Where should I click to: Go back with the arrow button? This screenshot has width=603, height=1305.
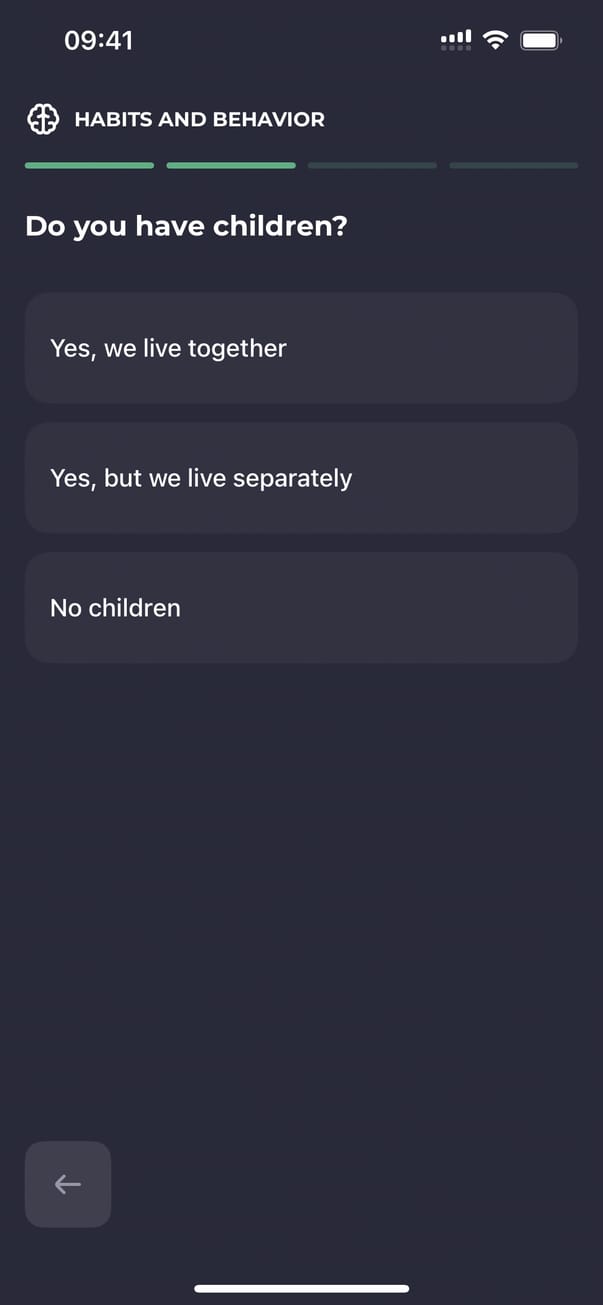tap(68, 1184)
